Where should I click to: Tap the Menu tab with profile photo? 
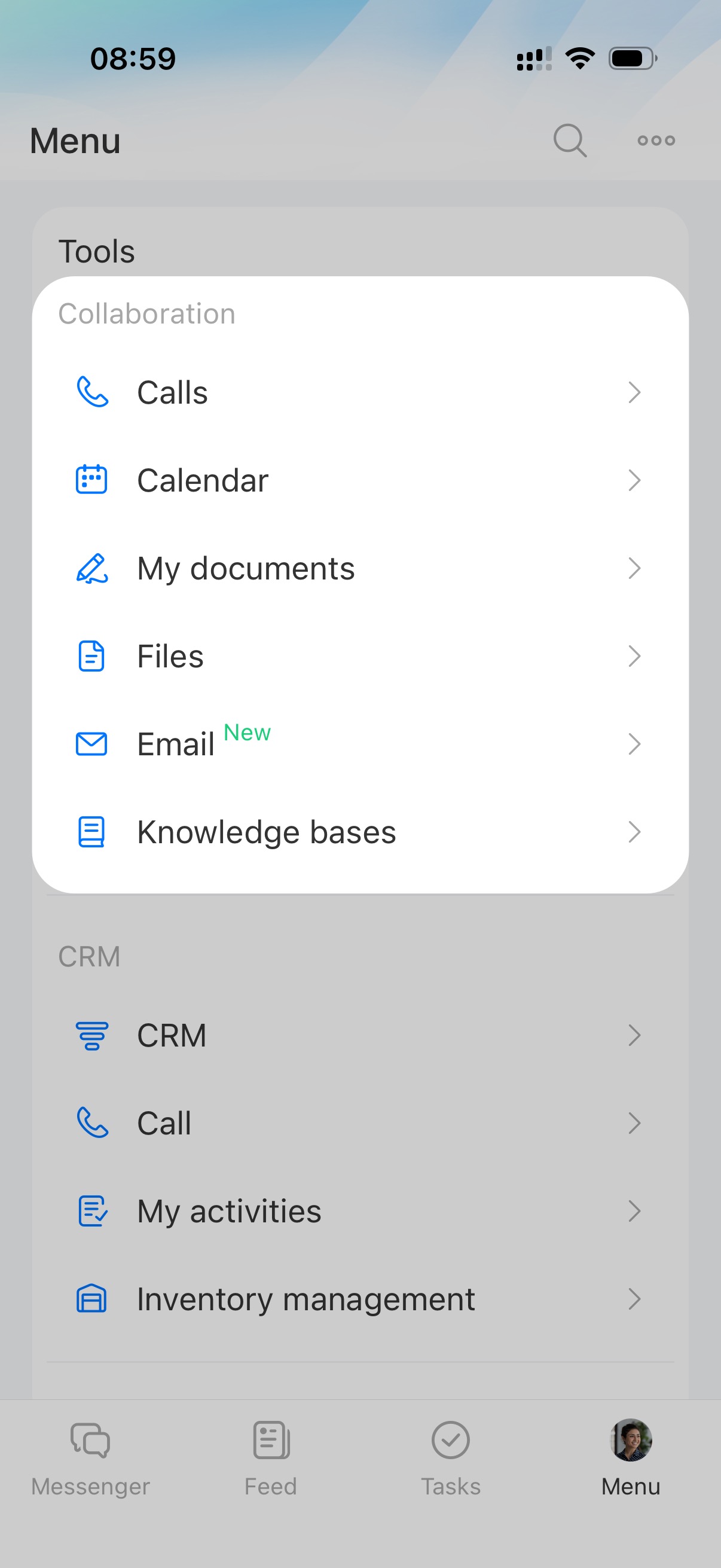630,1458
